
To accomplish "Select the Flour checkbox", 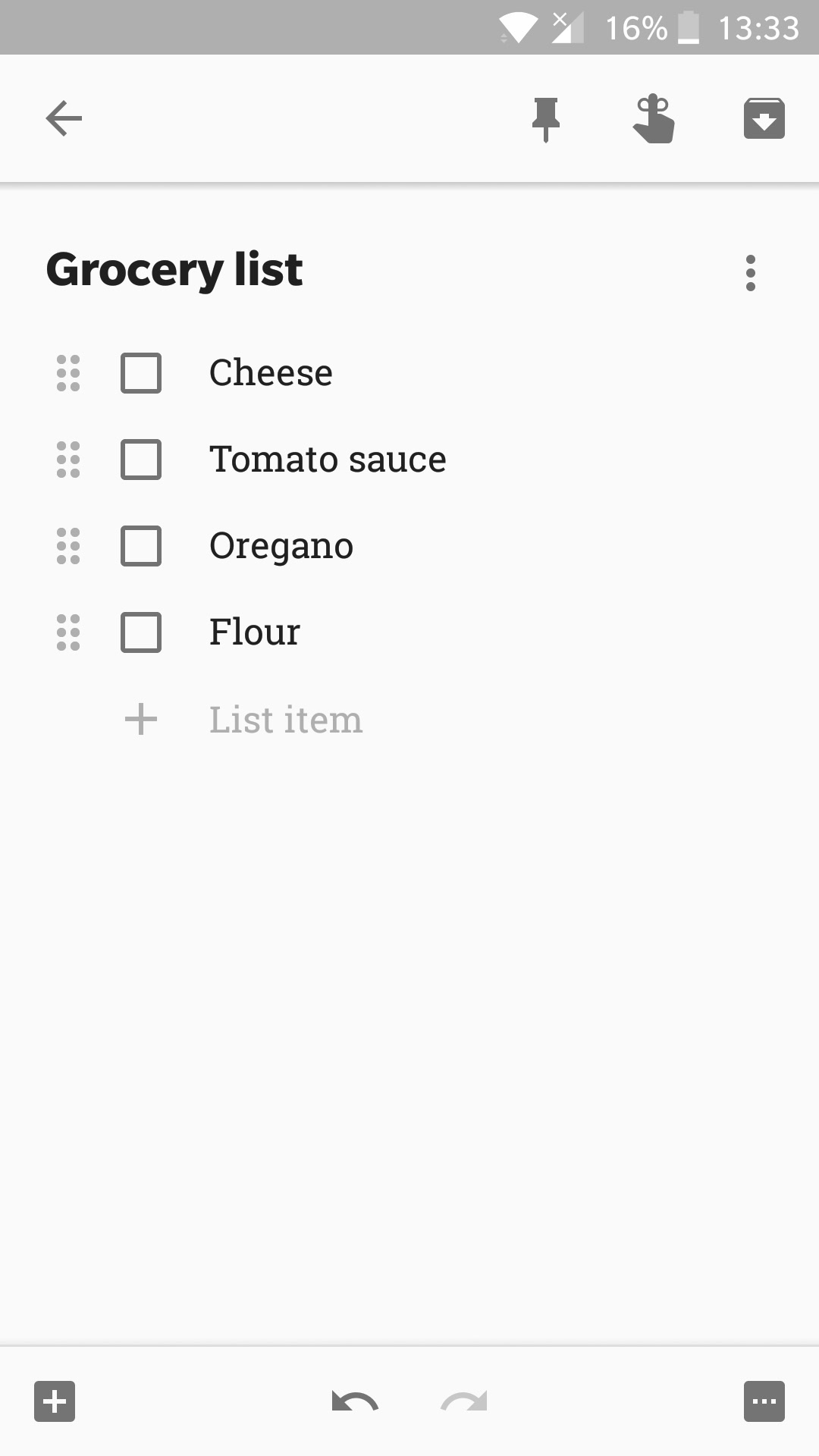I will (x=141, y=632).
